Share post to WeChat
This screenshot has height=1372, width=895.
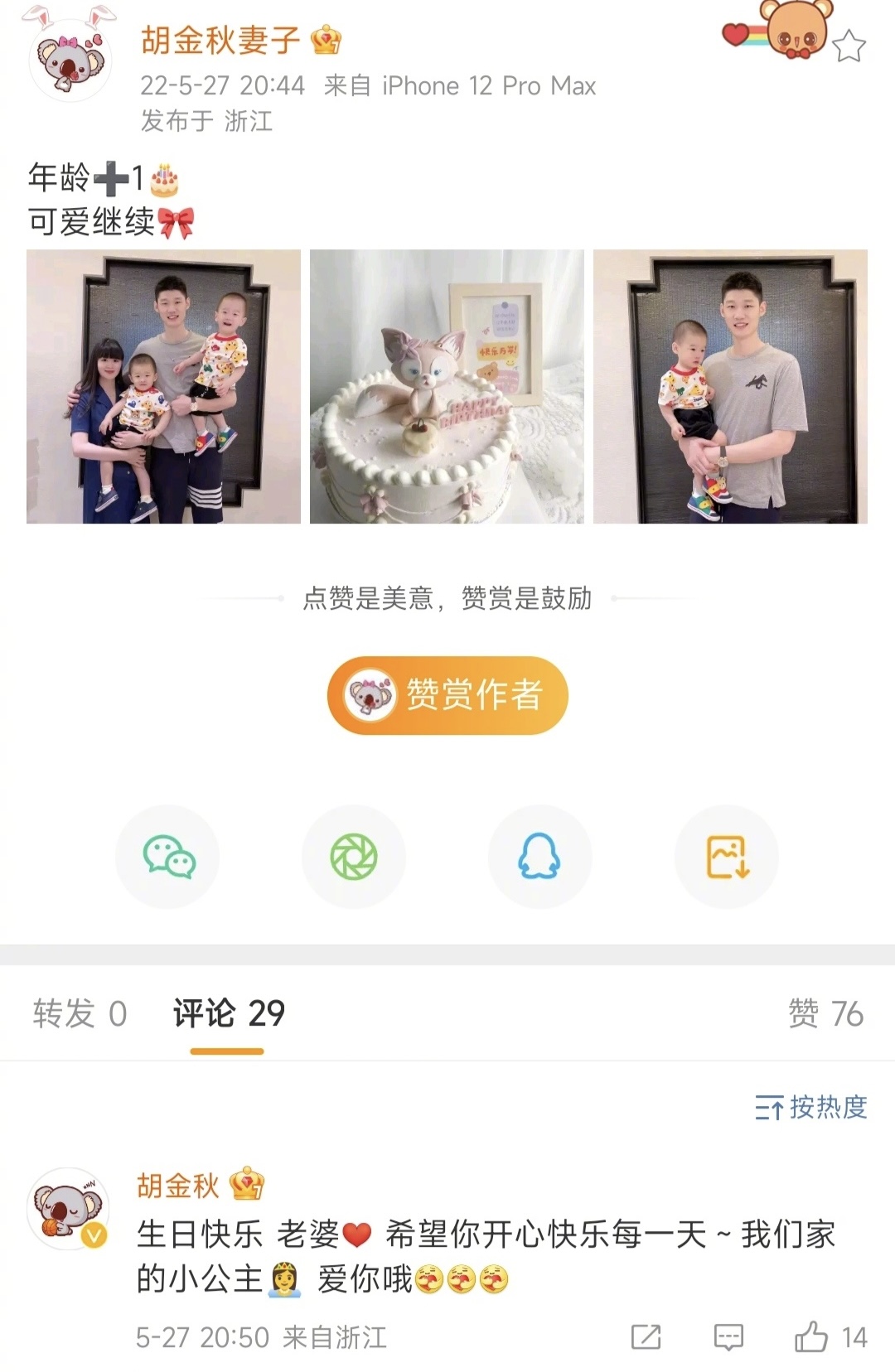click(x=168, y=857)
